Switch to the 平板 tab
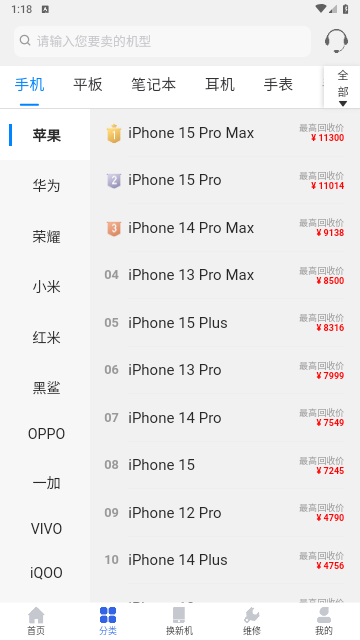 pyautogui.click(x=88, y=84)
